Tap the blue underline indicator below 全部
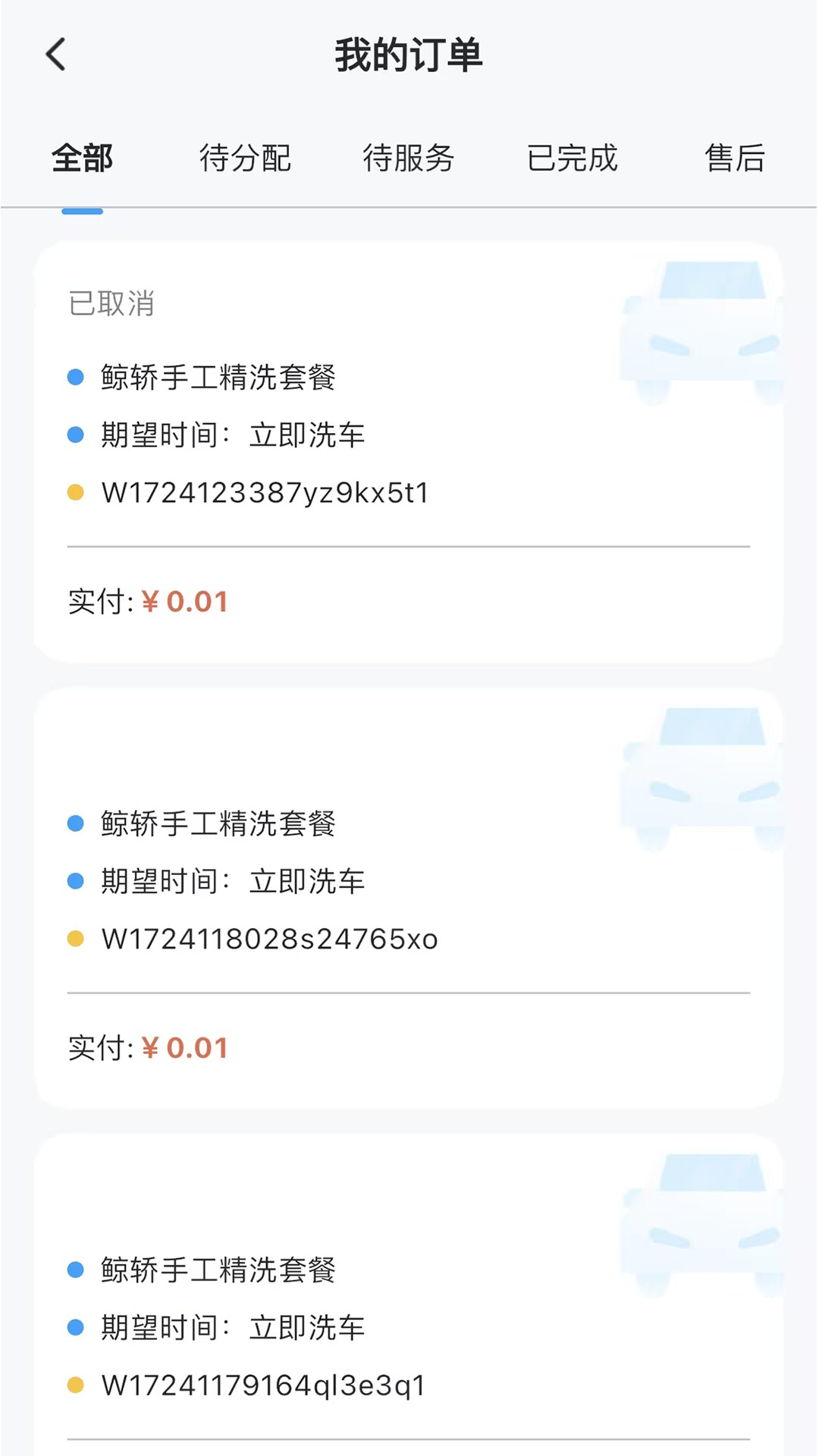The image size is (819, 1456). point(83,210)
